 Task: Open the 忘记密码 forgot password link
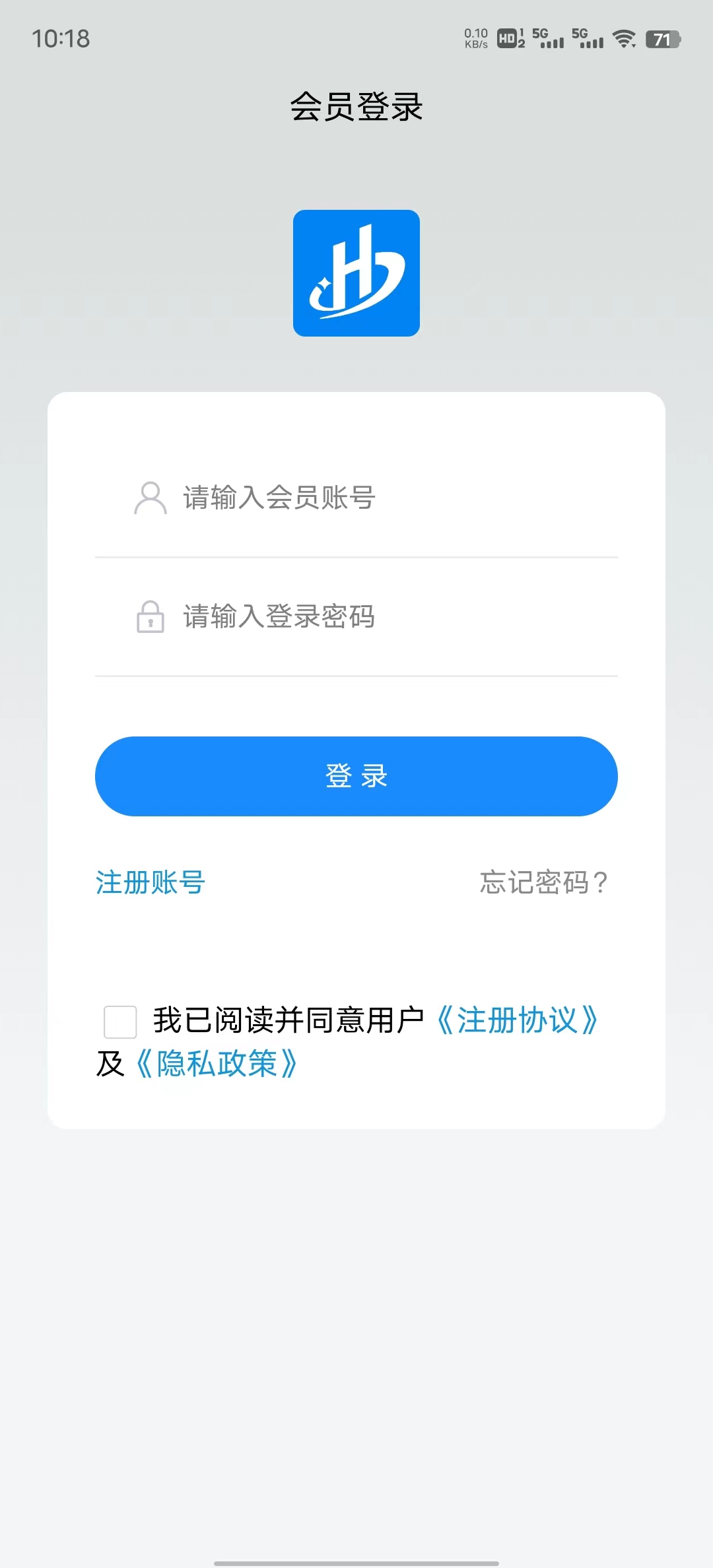click(x=543, y=882)
